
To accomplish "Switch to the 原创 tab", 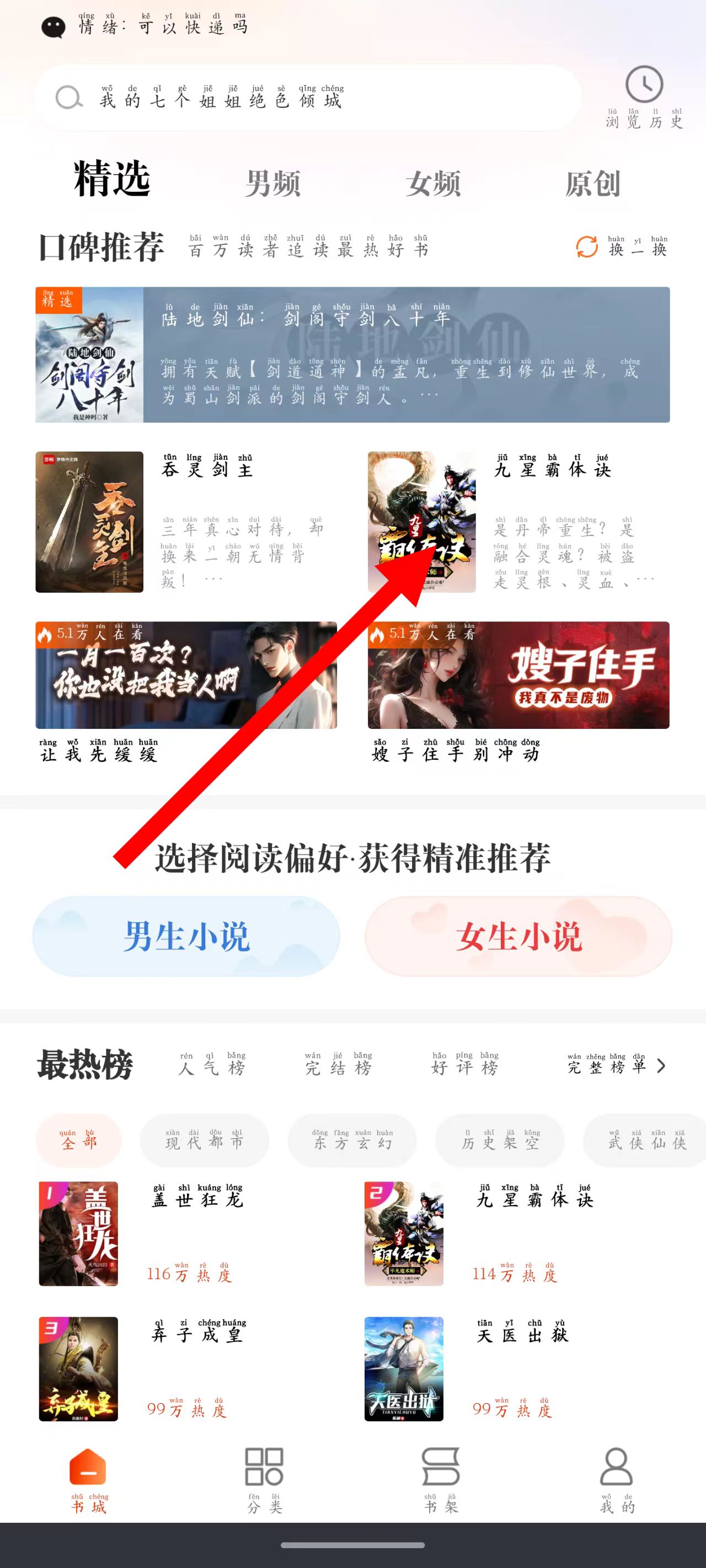I will click(x=593, y=183).
